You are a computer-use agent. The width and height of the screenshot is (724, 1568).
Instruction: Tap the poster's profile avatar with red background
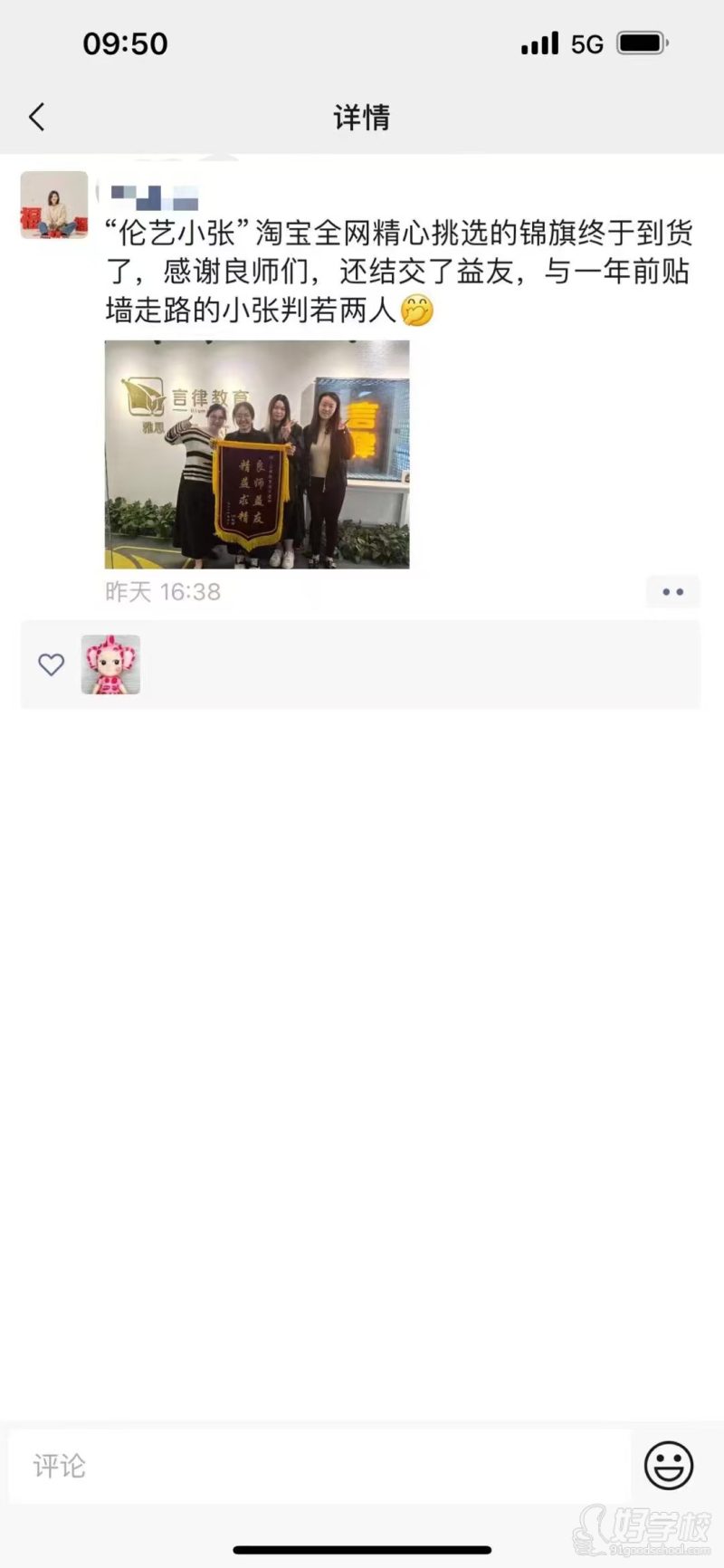53,206
